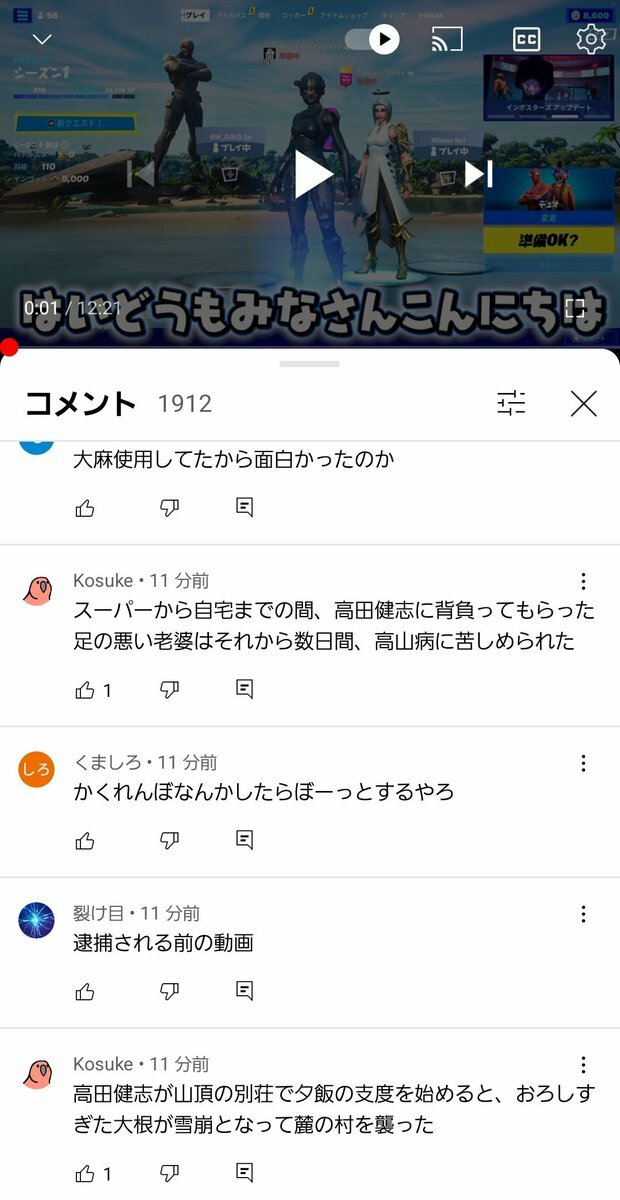
Task: Like the comment about 大麻使用
Action: (85, 508)
